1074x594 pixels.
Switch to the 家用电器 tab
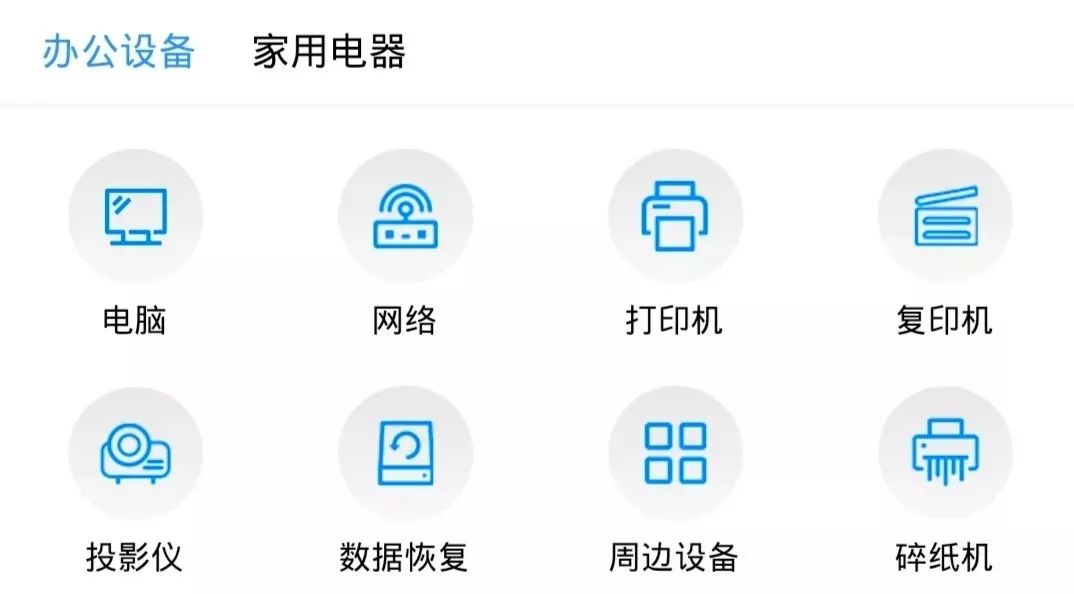pyautogui.click(x=329, y=52)
